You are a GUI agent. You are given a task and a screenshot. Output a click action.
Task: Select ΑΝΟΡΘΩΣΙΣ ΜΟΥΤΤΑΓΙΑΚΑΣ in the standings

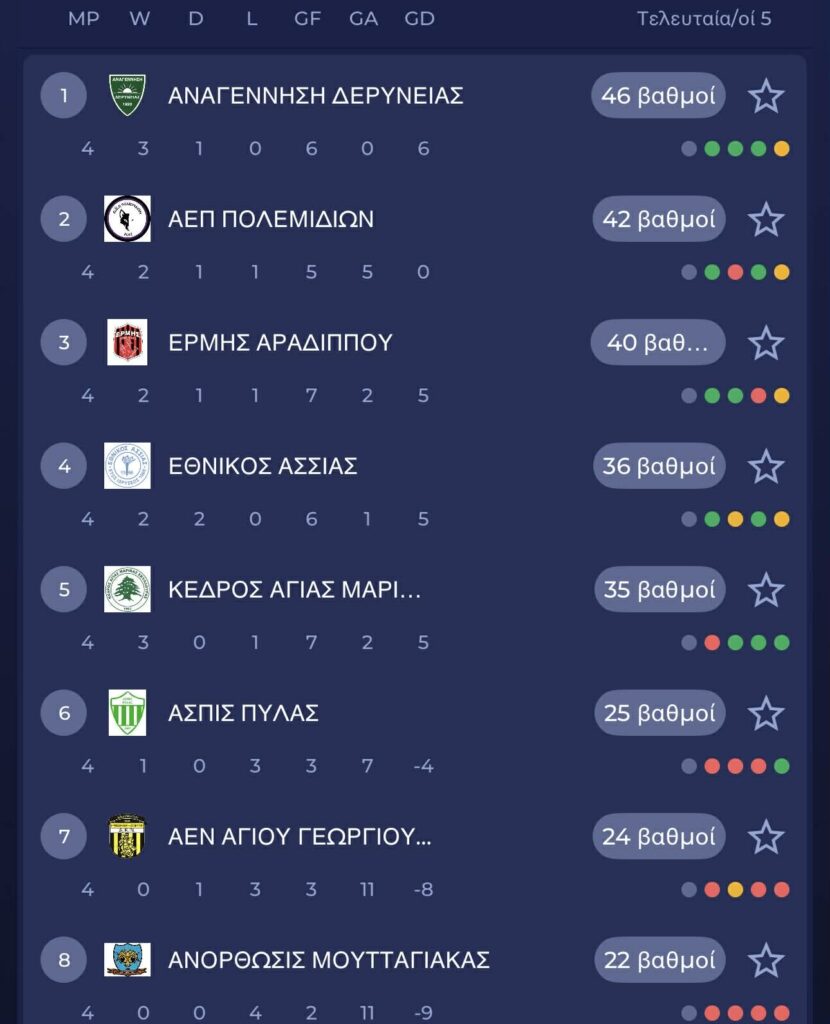328,961
